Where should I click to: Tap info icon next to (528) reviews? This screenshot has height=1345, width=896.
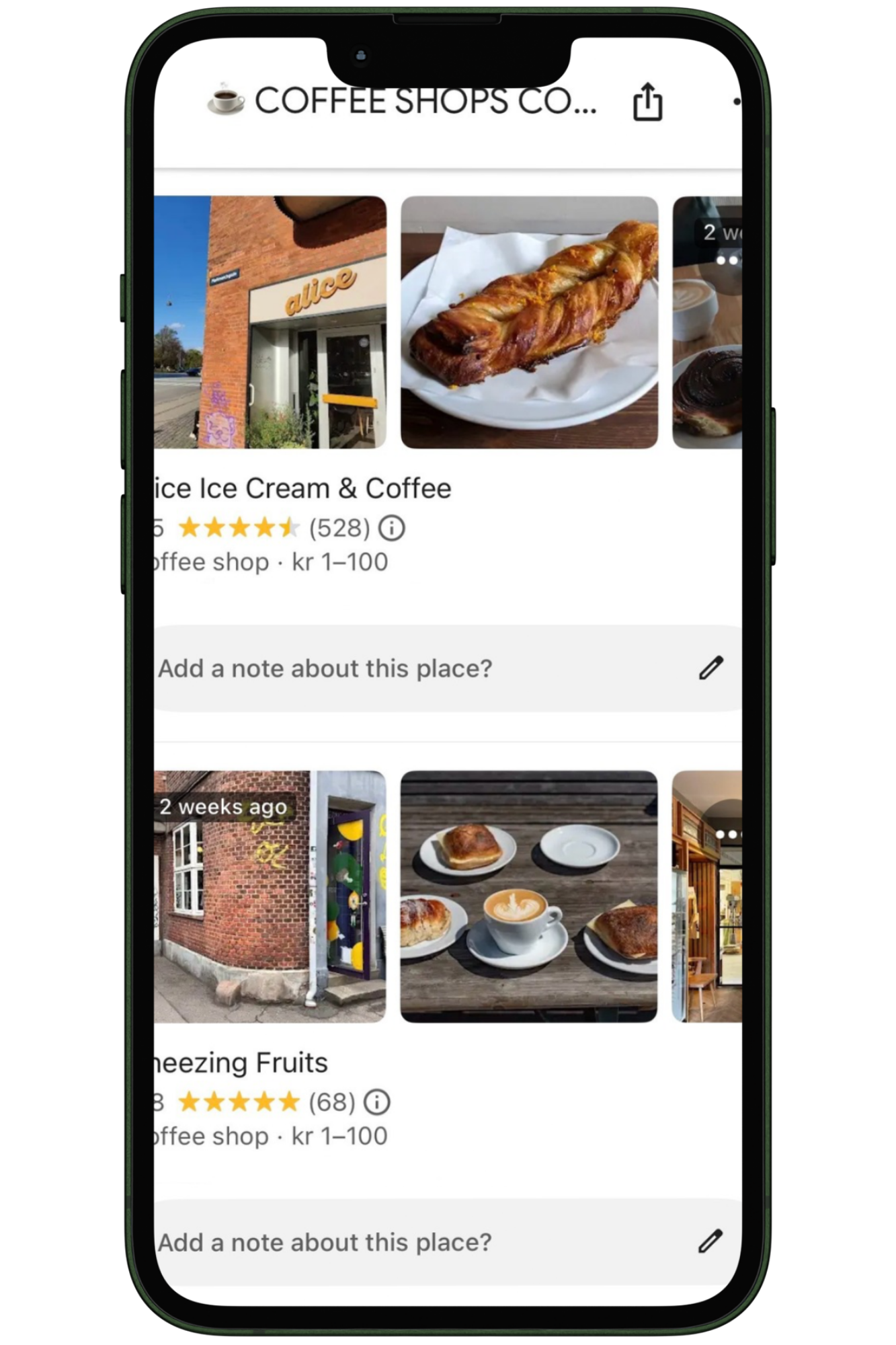392,529
